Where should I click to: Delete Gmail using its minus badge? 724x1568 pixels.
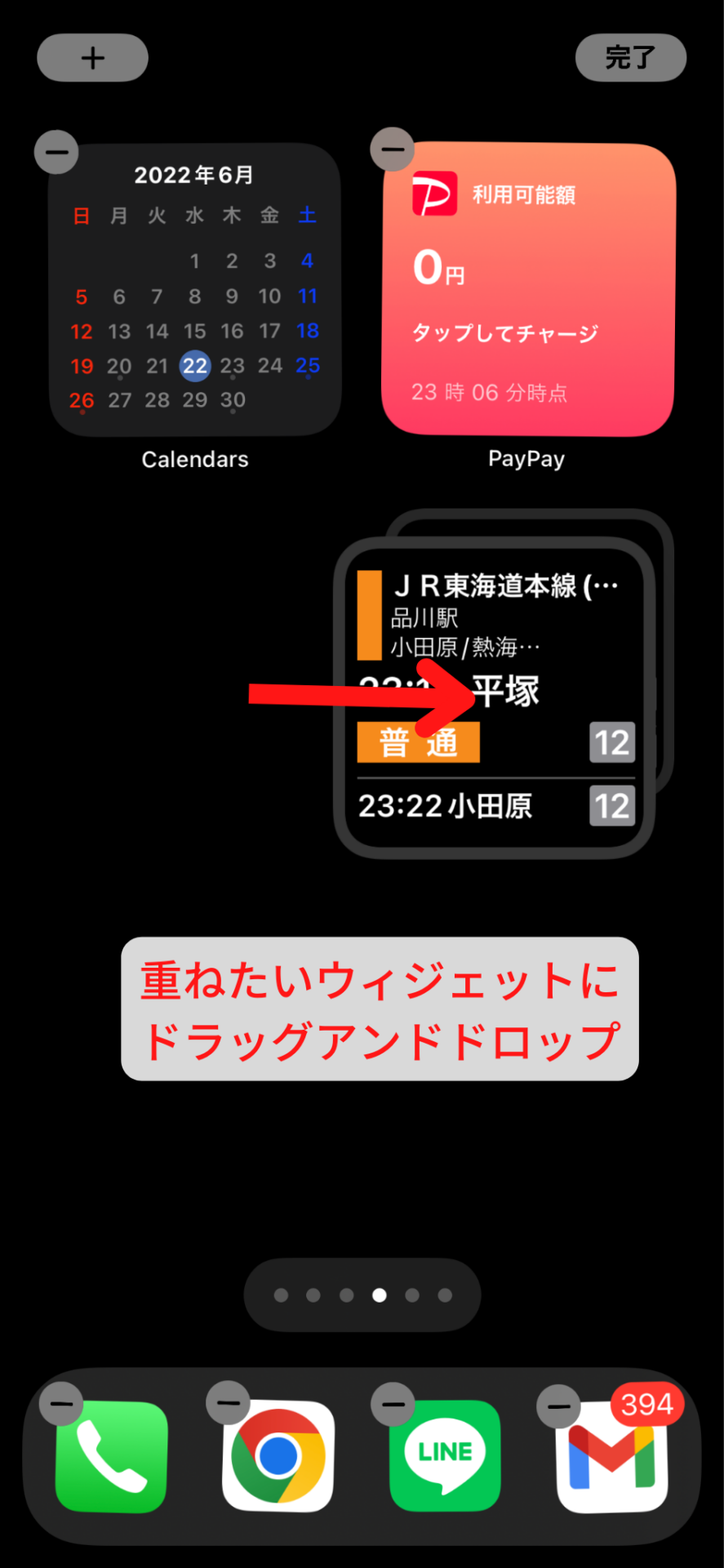coord(558,1406)
